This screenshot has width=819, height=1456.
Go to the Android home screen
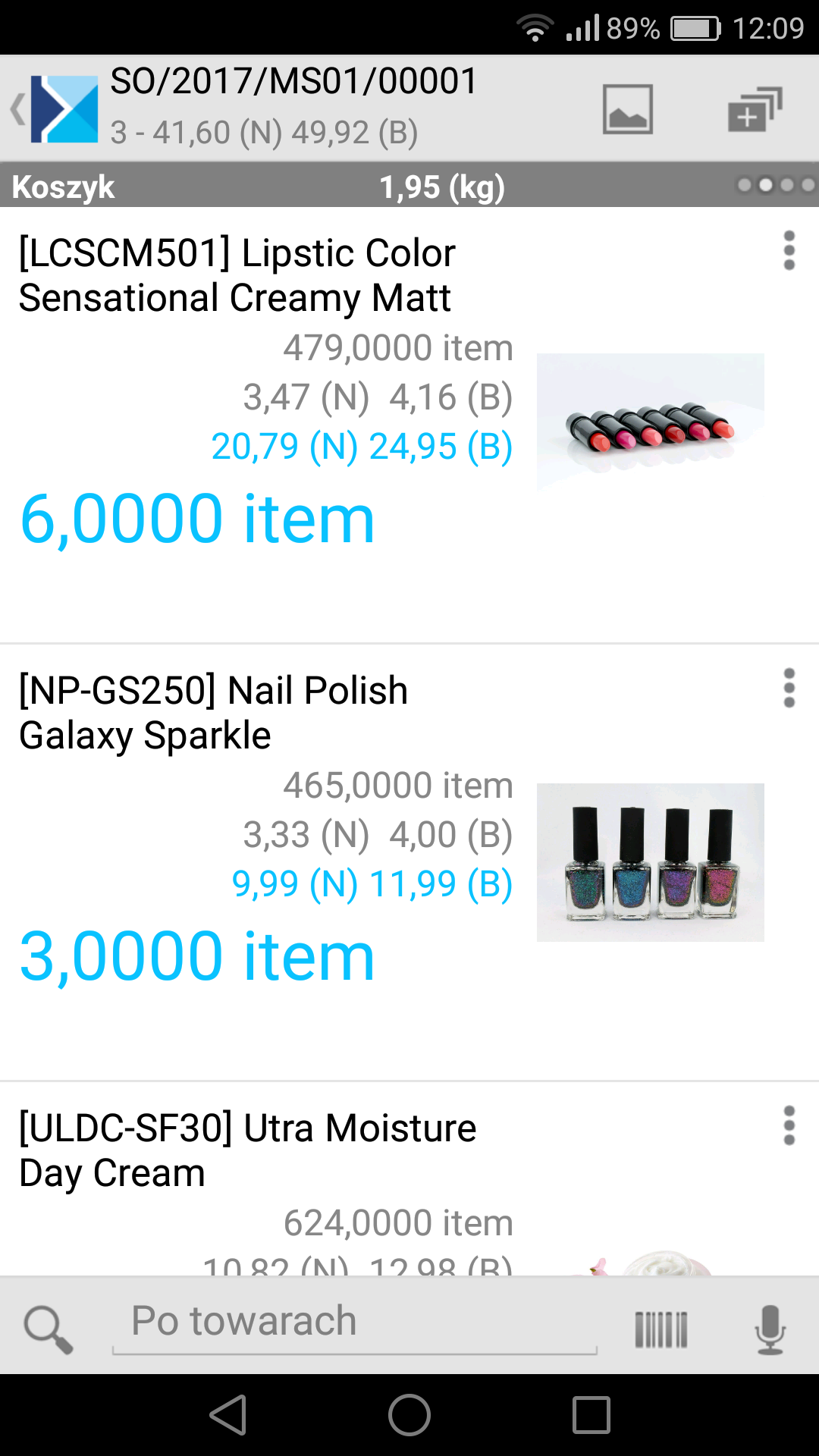pyautogui.click(x=409, y=1415)
